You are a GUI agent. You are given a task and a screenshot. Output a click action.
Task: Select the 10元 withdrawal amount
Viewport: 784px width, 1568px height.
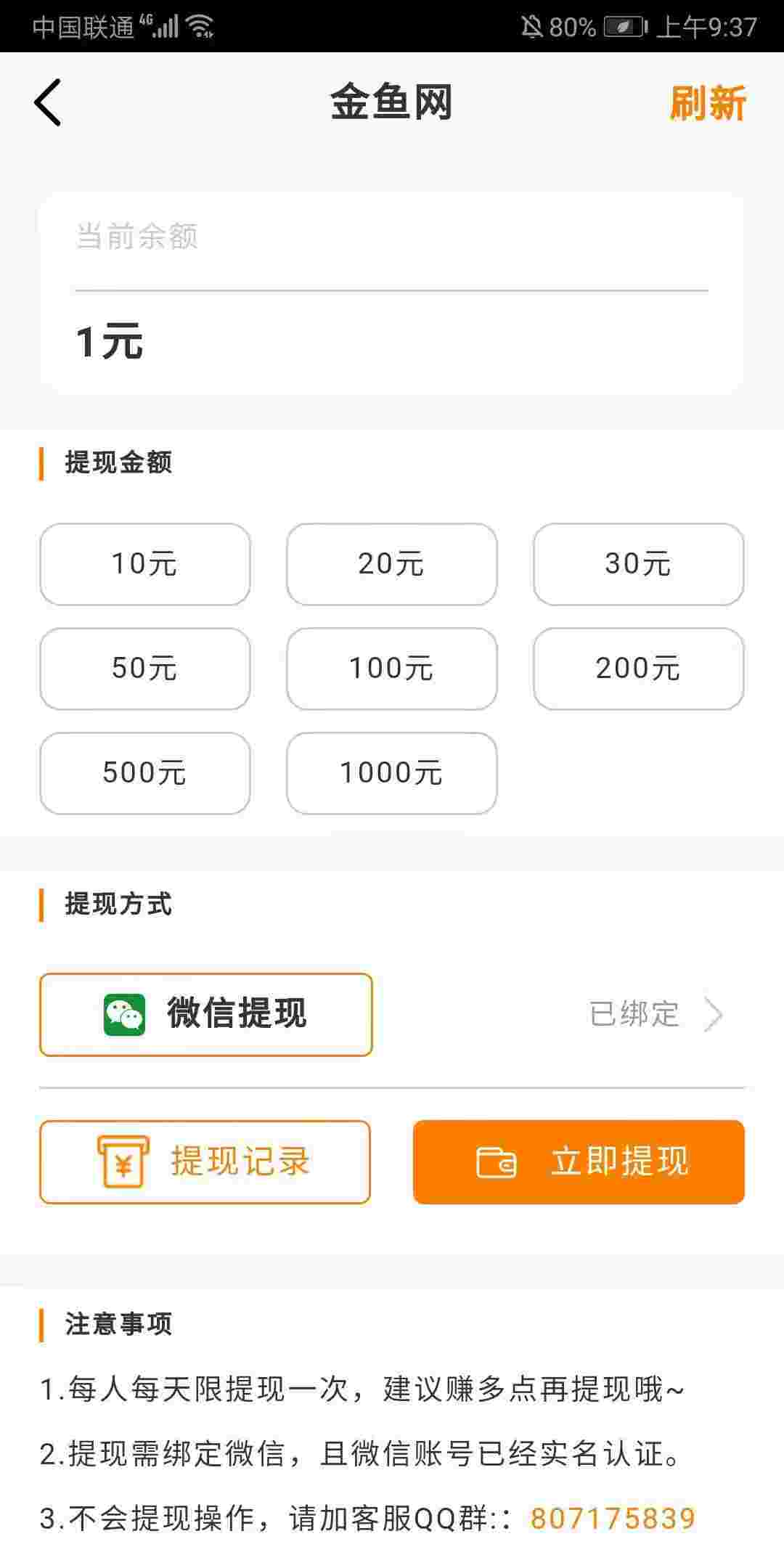[x=145, y=564]
